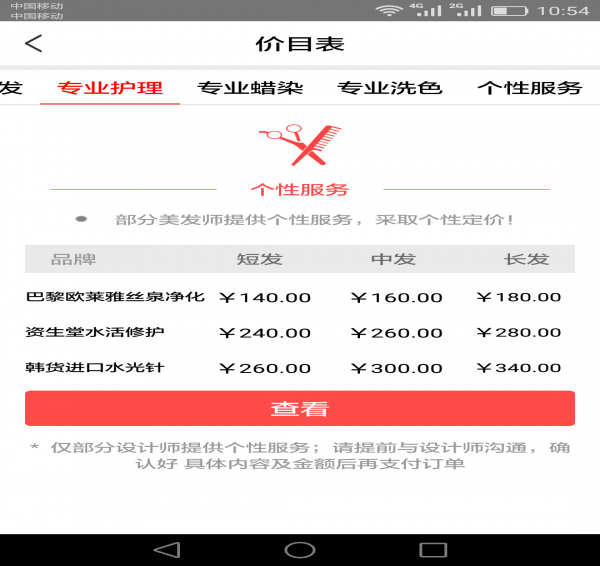
Task: Open the 专业洗色 tab
Action: [x=390, y=88]
